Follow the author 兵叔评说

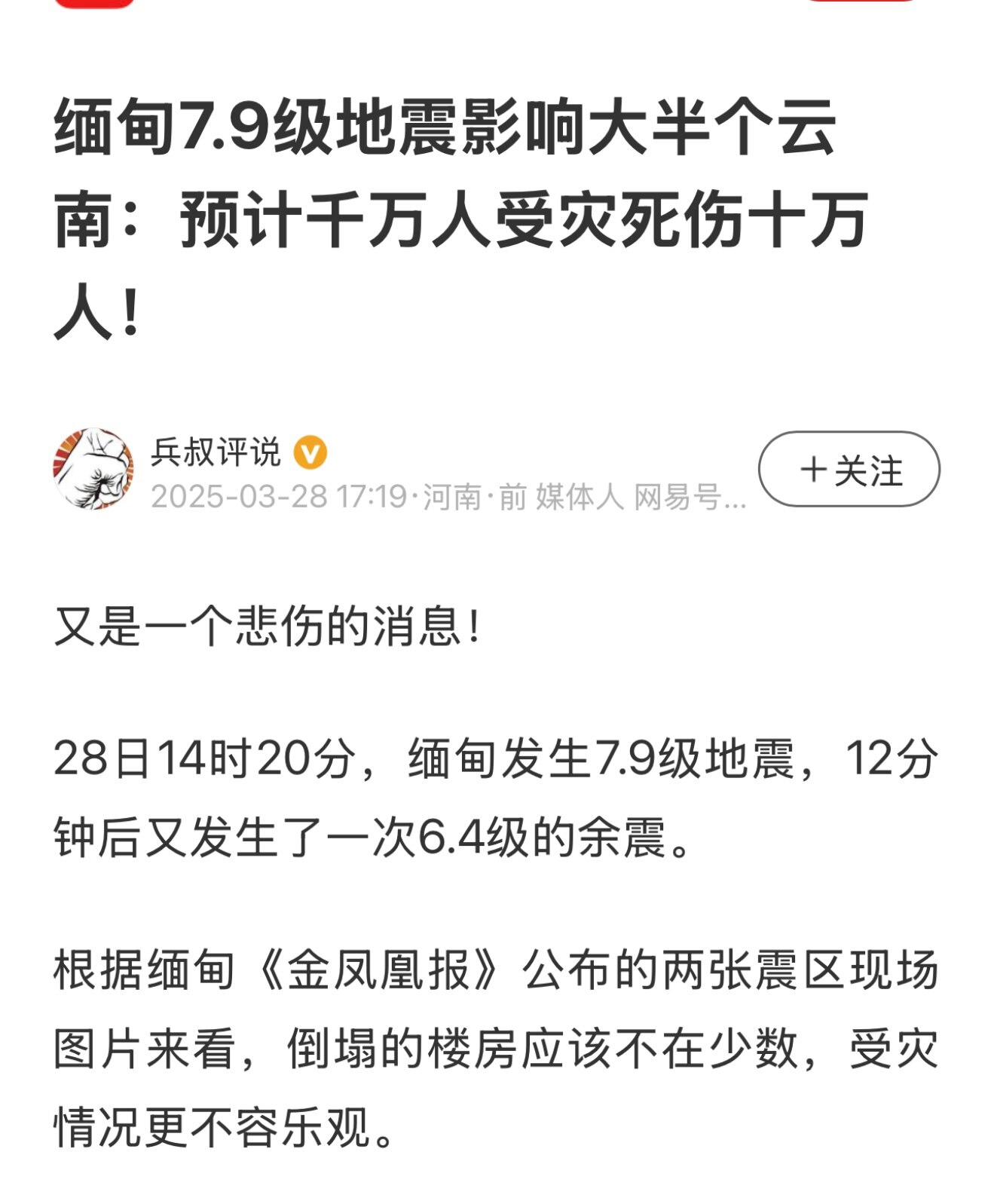[x=849, y=469]
